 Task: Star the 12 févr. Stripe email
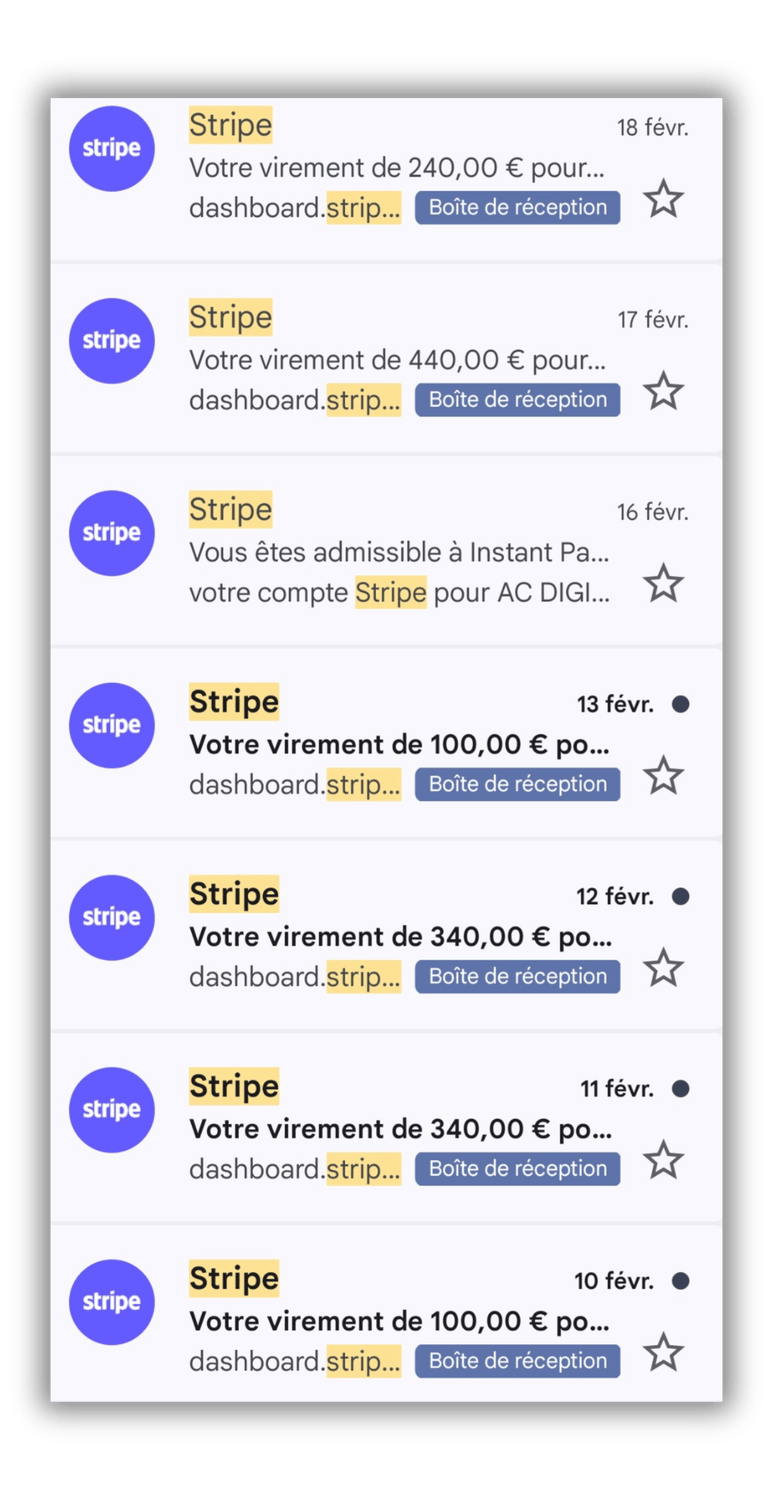pos(663,968)
